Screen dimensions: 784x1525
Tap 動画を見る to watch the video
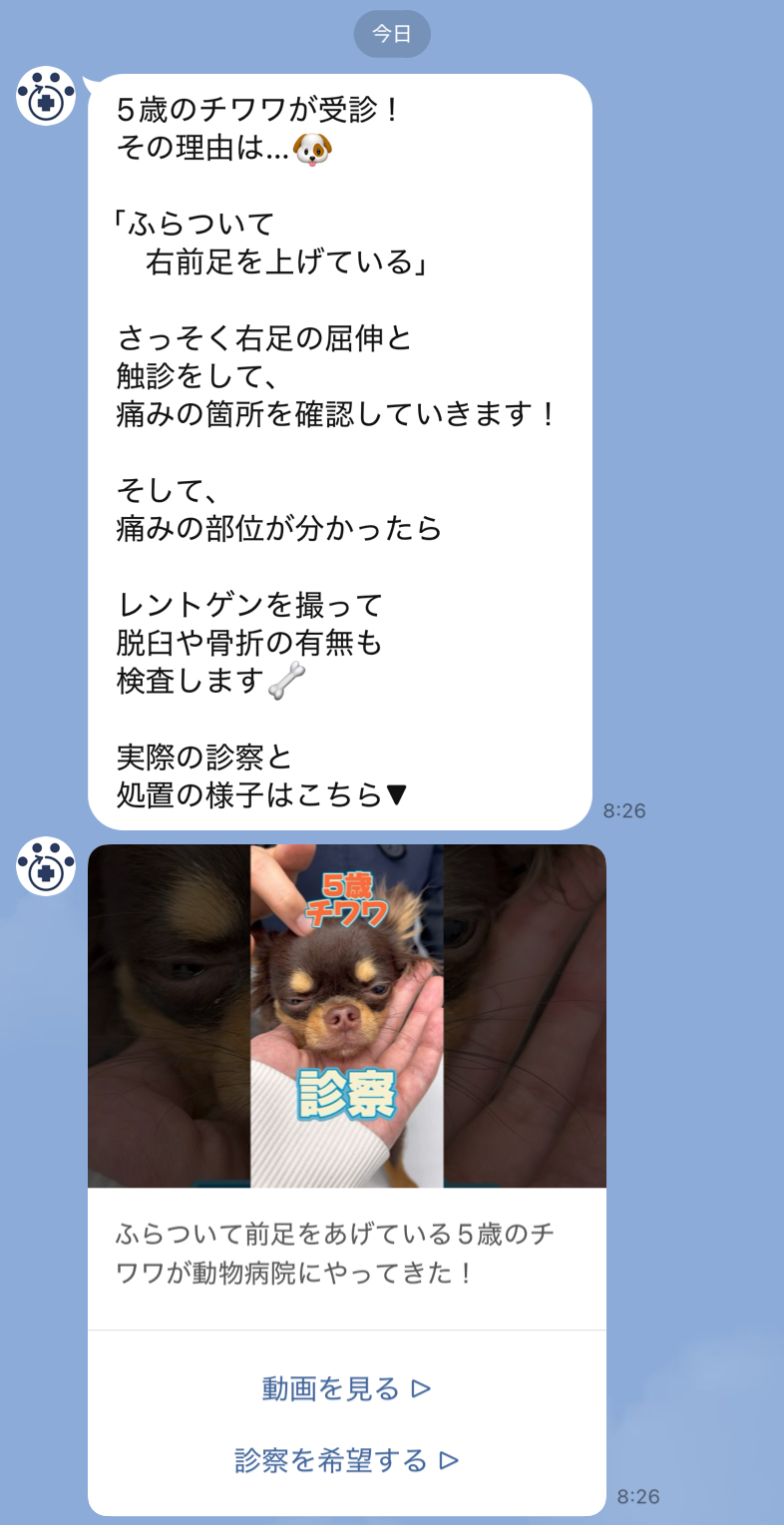(x=346, y=1388)
